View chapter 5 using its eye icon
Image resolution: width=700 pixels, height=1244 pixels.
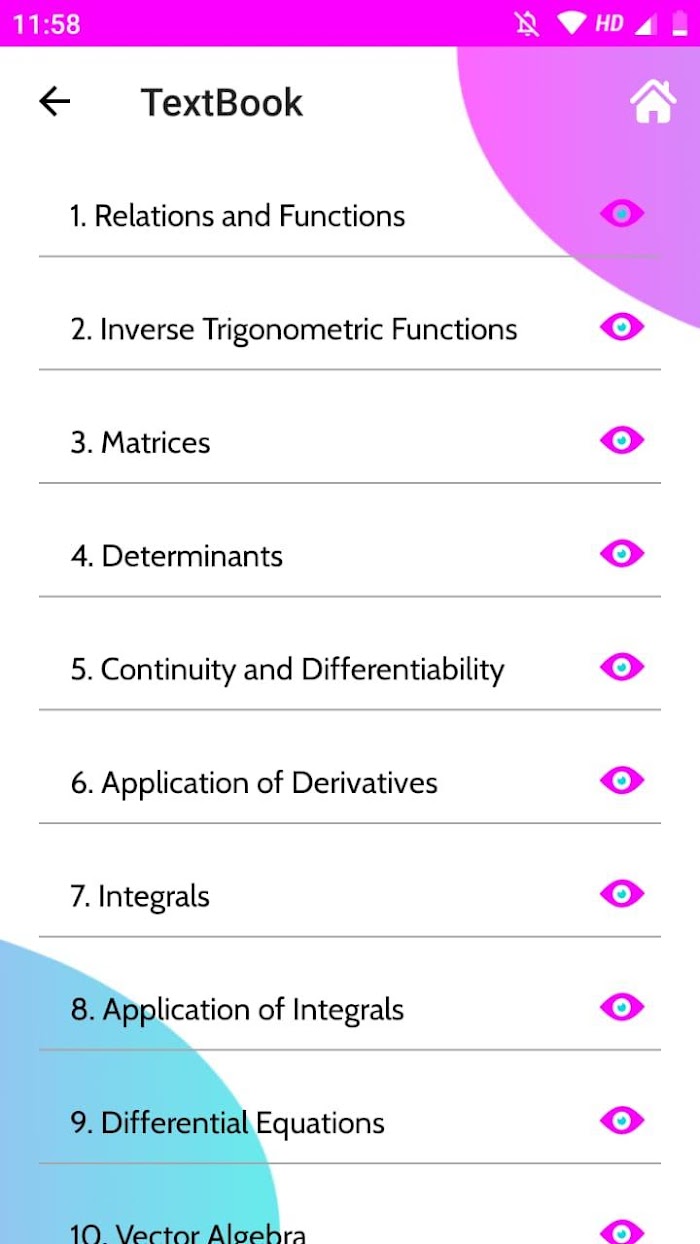click(622, 667)
